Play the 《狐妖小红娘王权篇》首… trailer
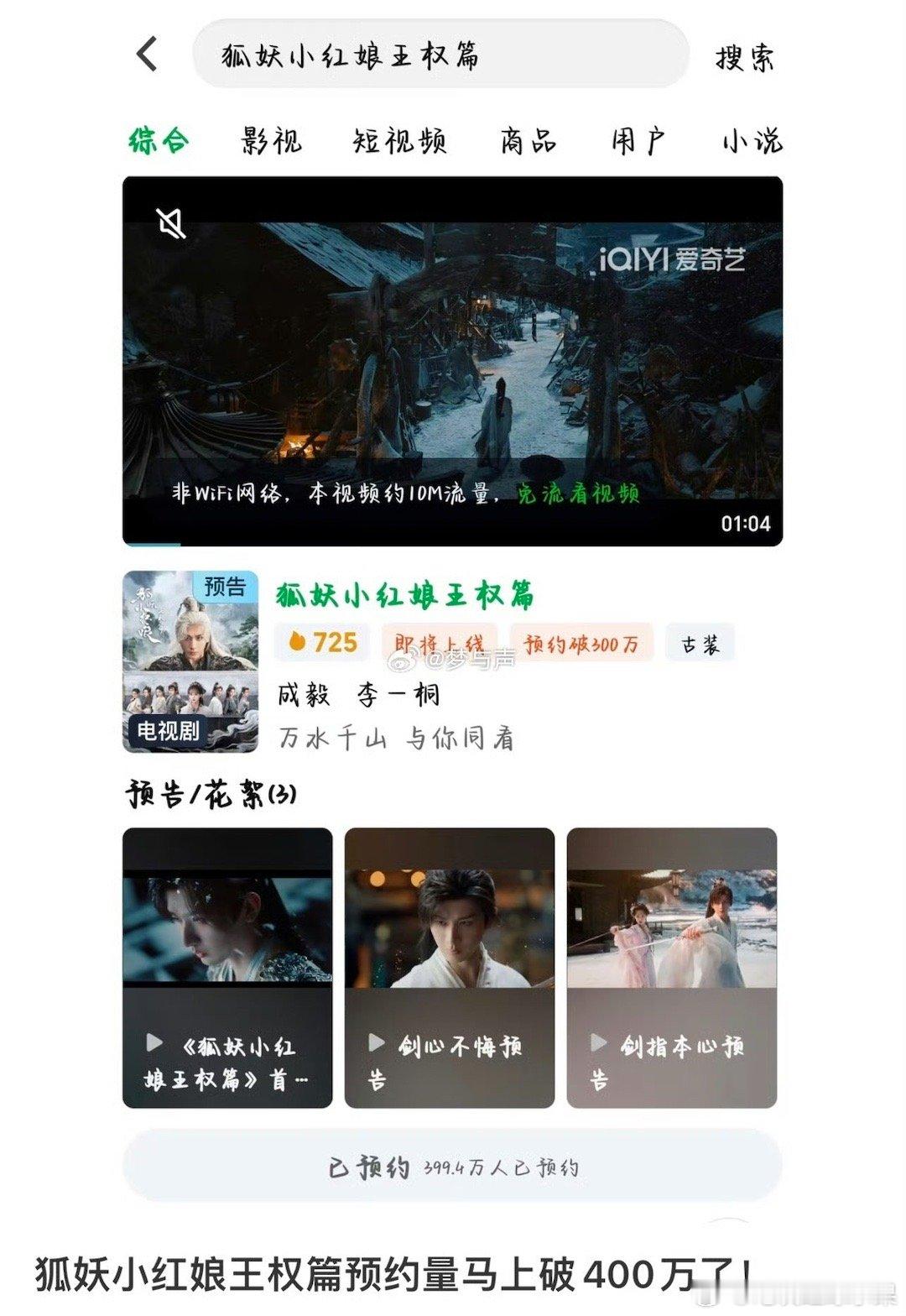This screenshot has width=906, height=1316. click(x=227, y=967)
